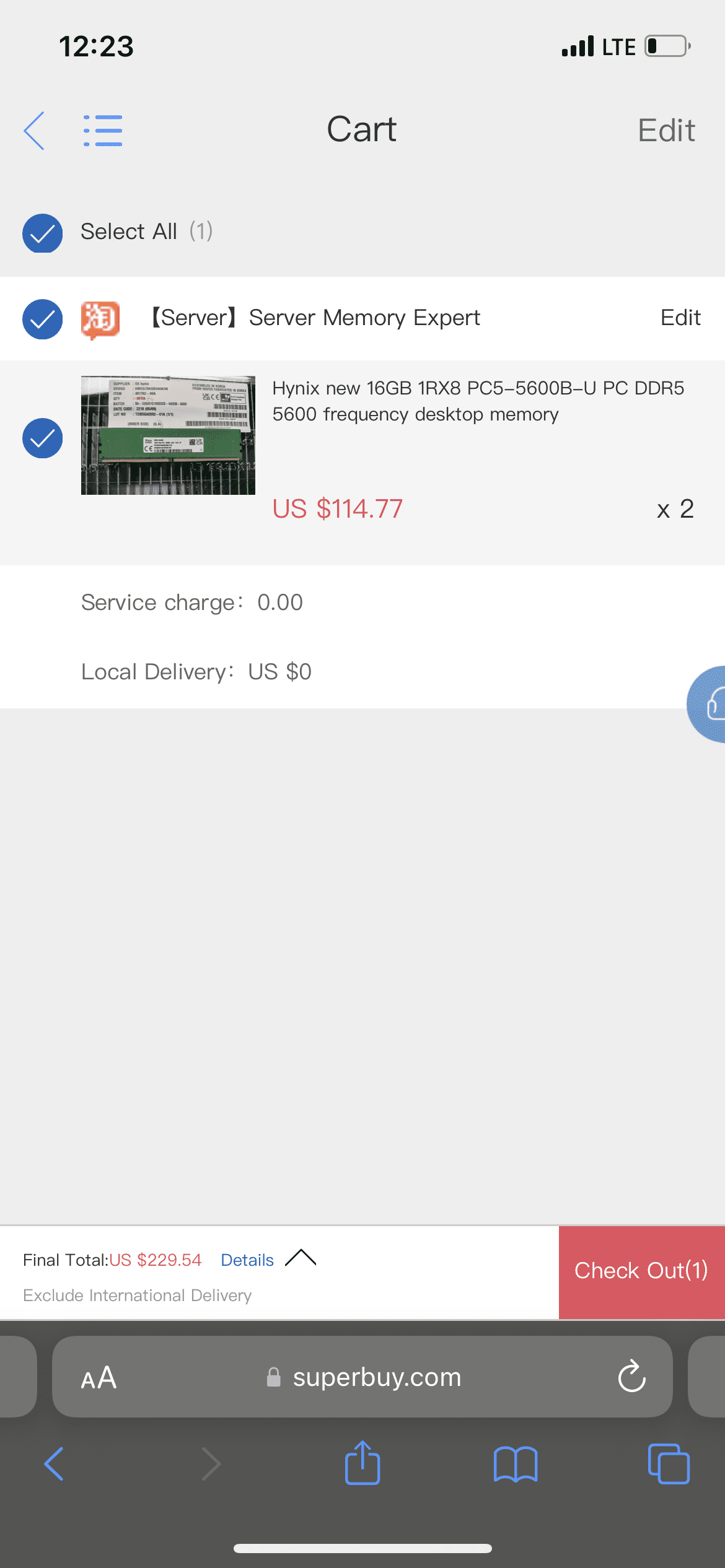This screenshot has height=1568, width=725.
Task: Show all open Safari tabs
Action: (668, 1463)
